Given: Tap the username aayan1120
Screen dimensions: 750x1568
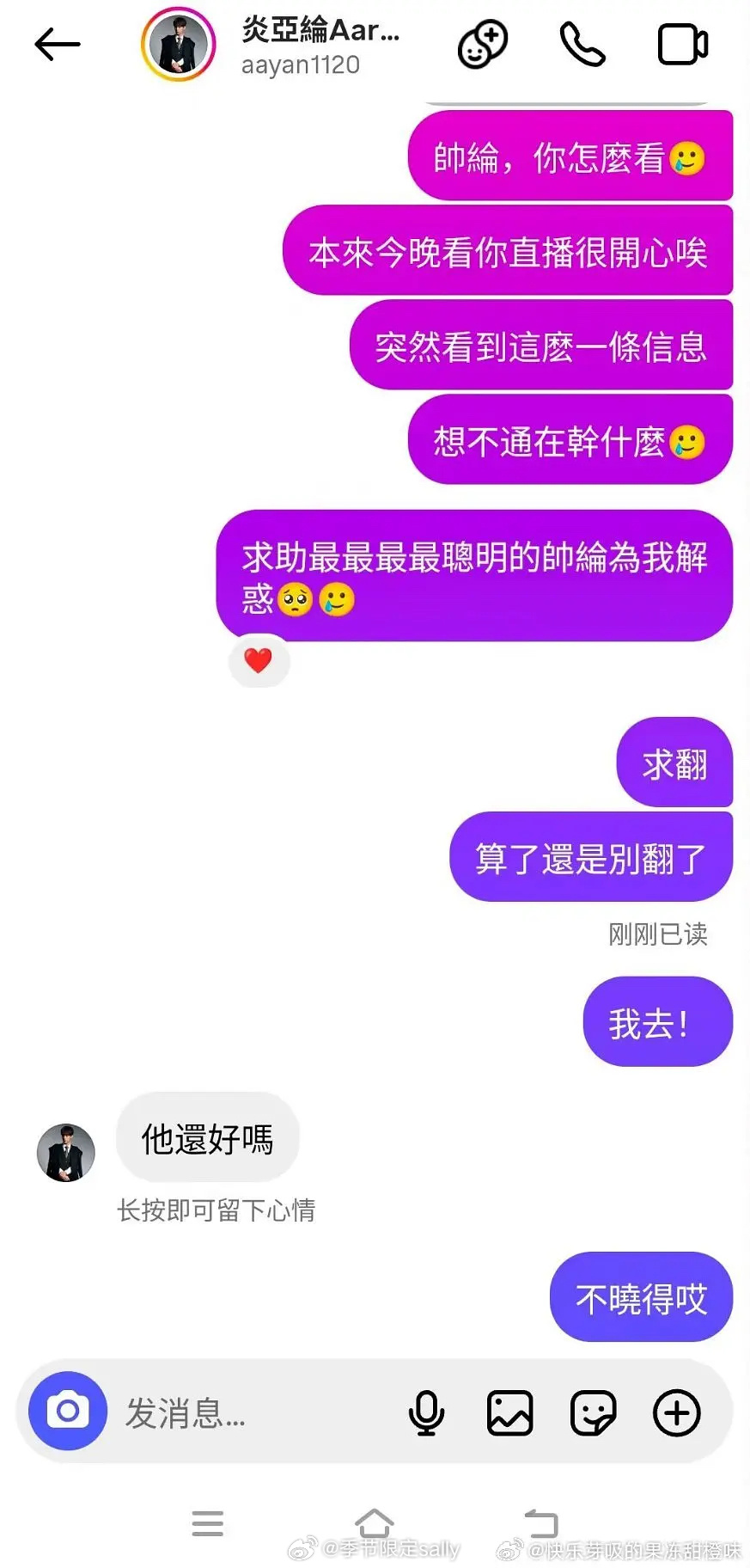Looking at the screenshot, I should (x=301, y=64).
